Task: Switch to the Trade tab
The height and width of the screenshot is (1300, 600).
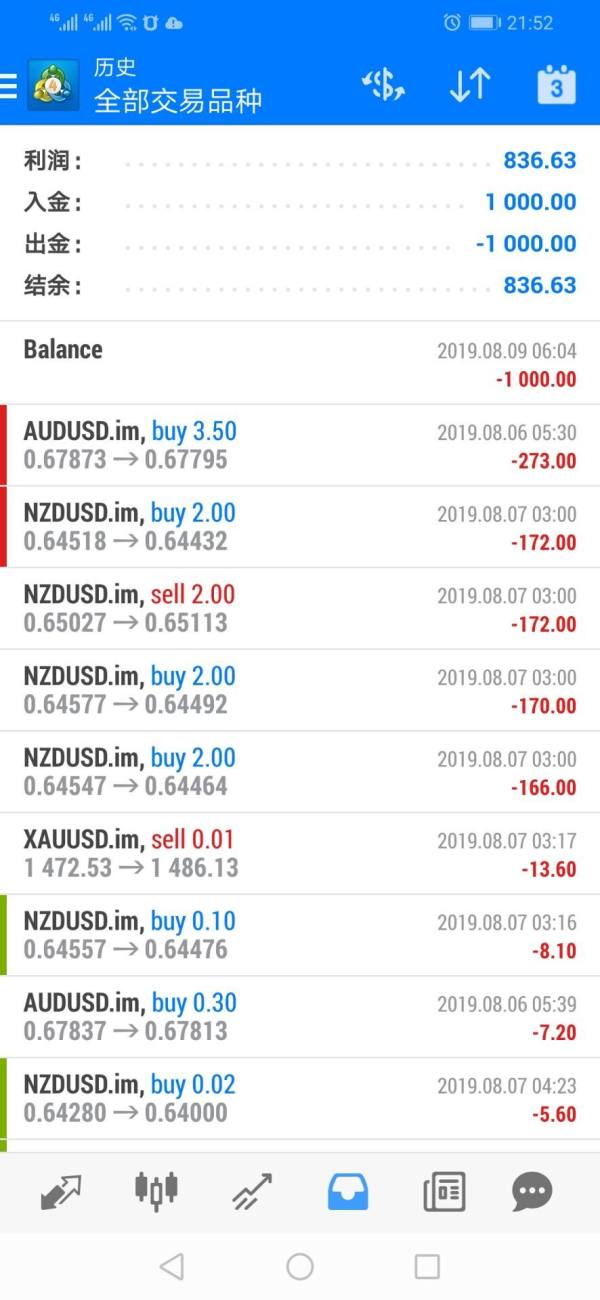Action: pyautogui.click(x=252, y=1191)
